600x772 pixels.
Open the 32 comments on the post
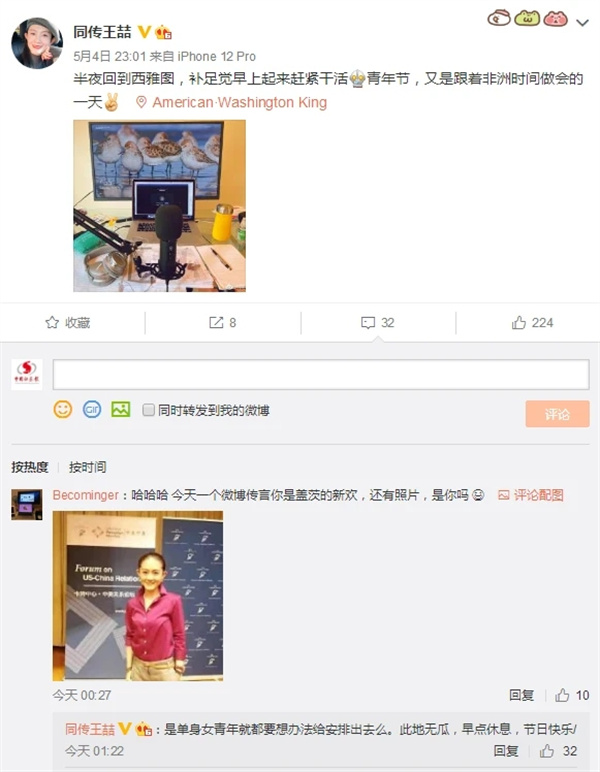coord(377,323)
